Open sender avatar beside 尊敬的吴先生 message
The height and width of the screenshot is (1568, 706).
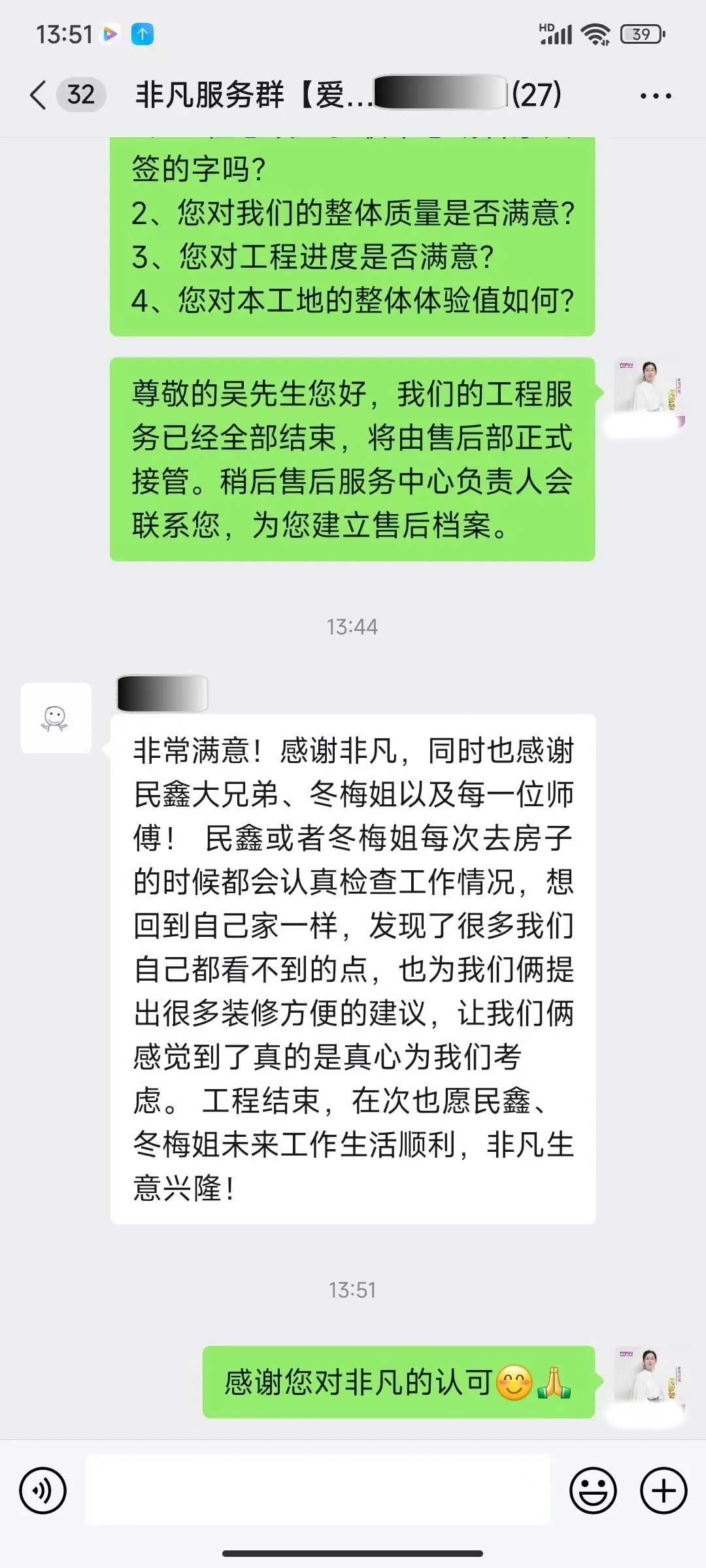click(648, 393)
